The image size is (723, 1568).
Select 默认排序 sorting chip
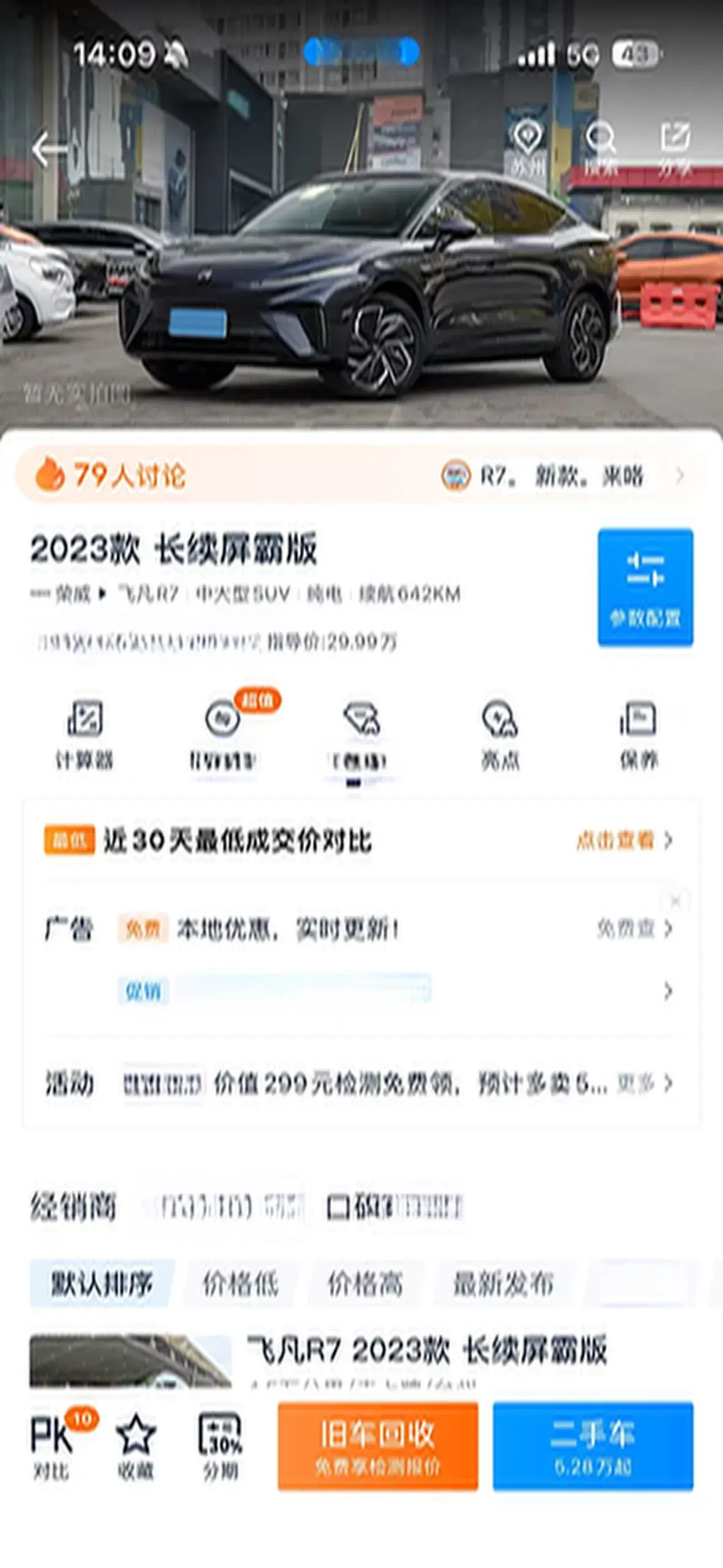[102, 1283]
